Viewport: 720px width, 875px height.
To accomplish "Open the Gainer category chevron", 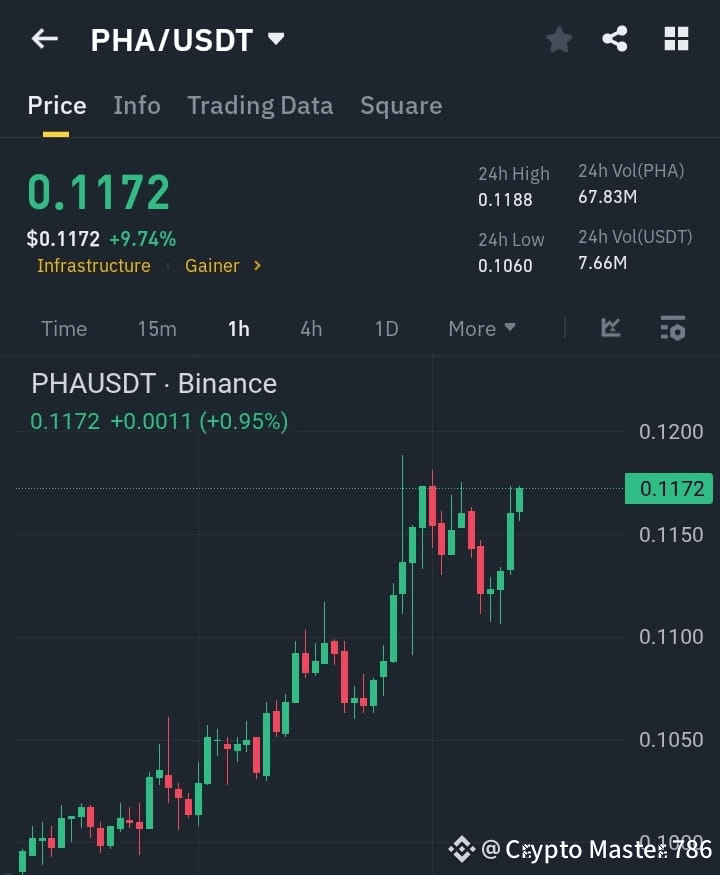I will [256, 266].
